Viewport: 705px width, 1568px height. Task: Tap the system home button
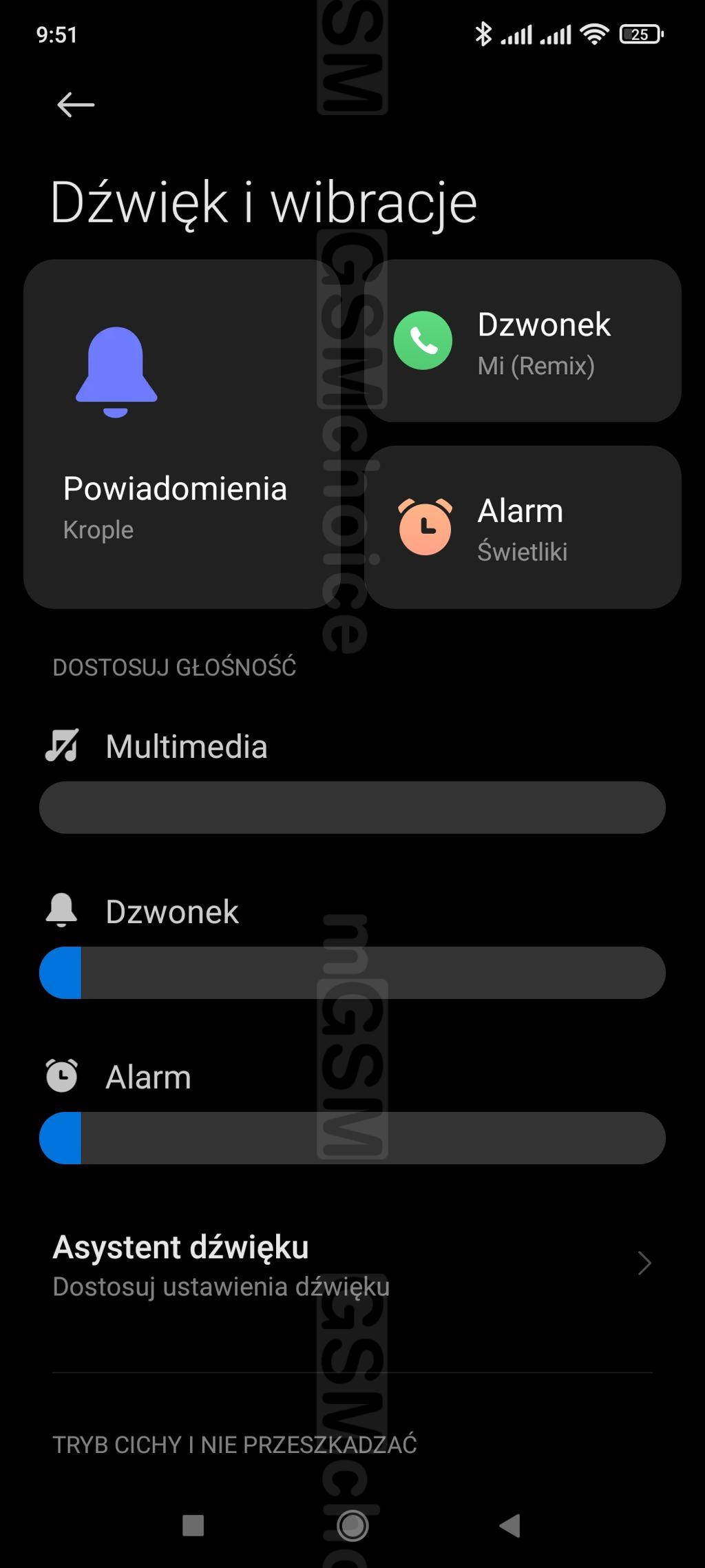pos(352,1525)
